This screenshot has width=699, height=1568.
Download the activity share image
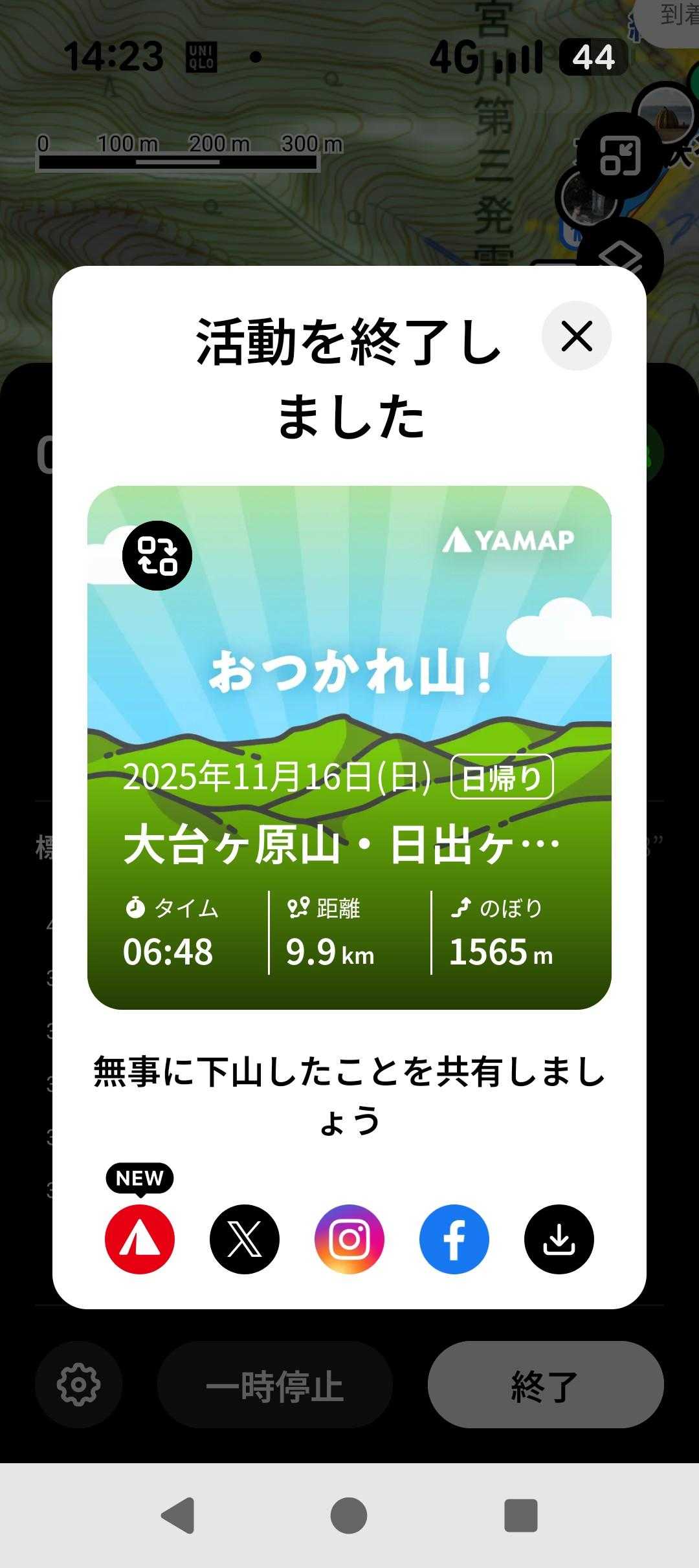point(559,1239)
